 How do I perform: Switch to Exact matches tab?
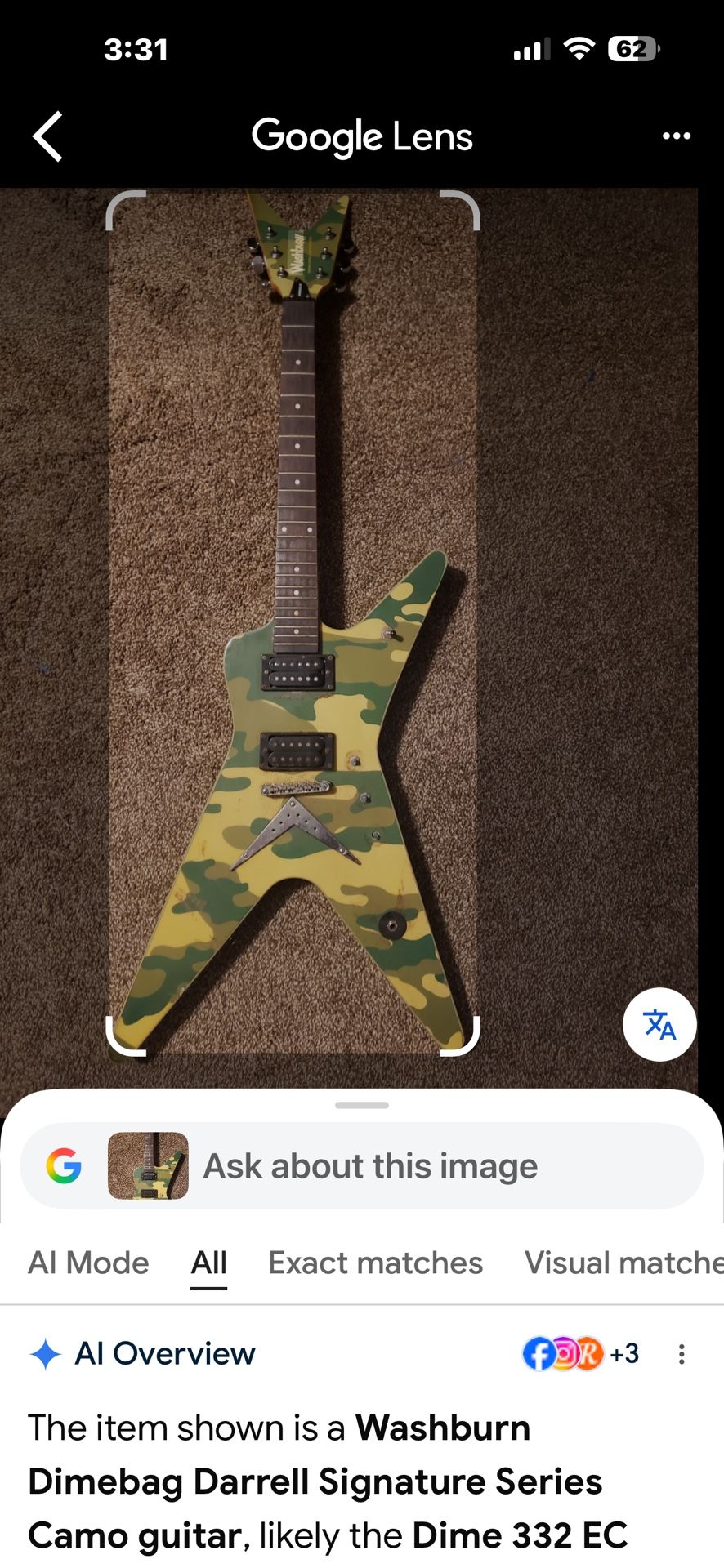coord(375,1263)
